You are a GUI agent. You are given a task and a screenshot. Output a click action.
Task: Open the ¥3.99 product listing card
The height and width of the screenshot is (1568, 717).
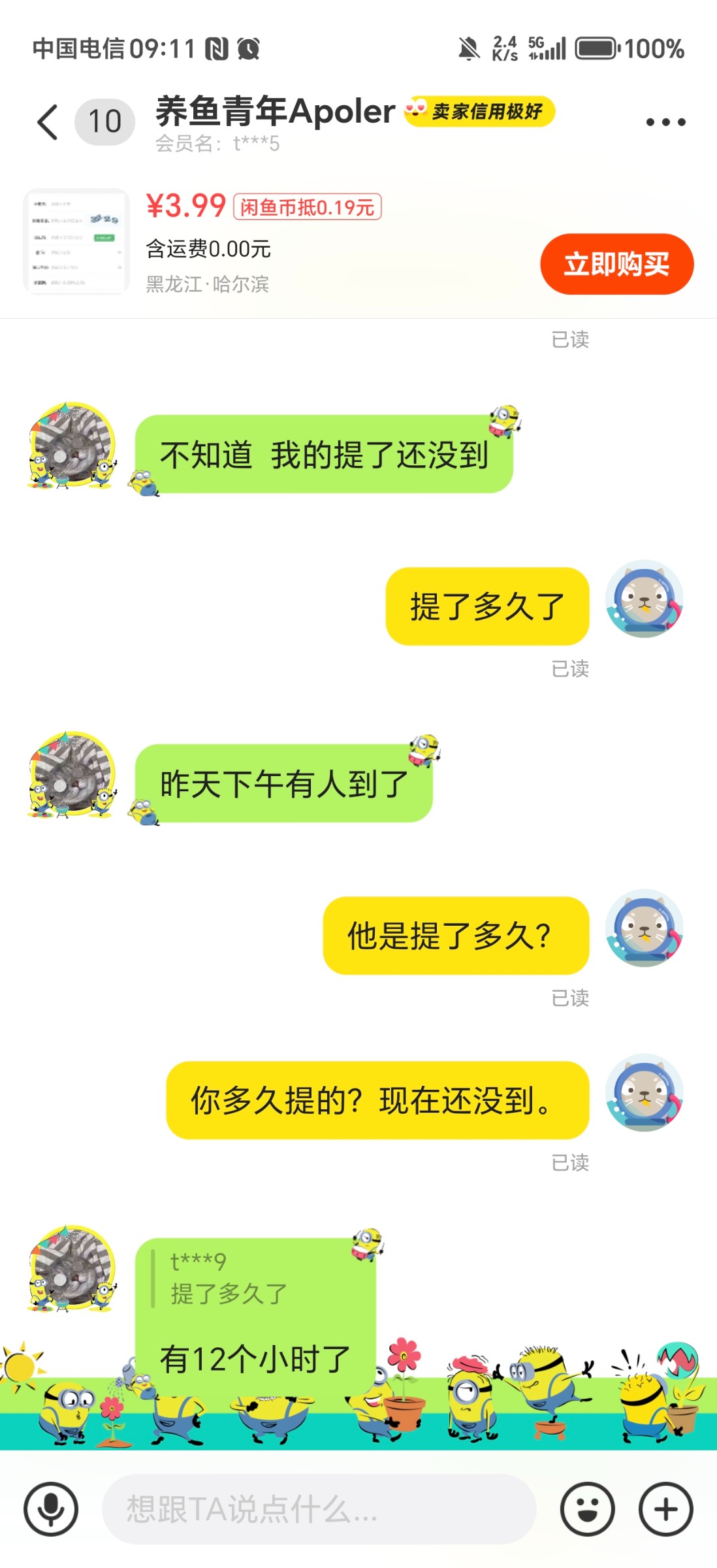pyautogui.click(x=77, y=242)
